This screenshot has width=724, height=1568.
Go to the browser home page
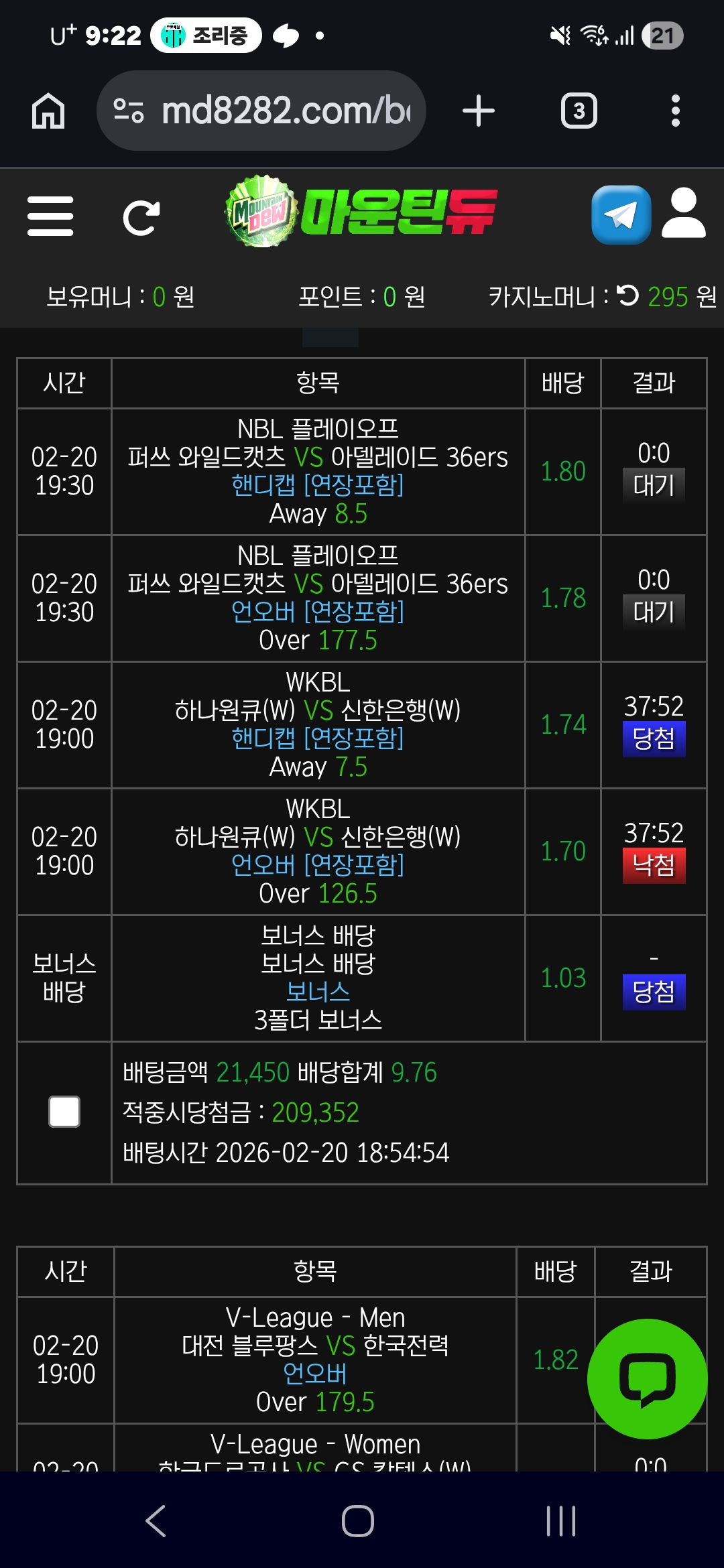[48, 111]
